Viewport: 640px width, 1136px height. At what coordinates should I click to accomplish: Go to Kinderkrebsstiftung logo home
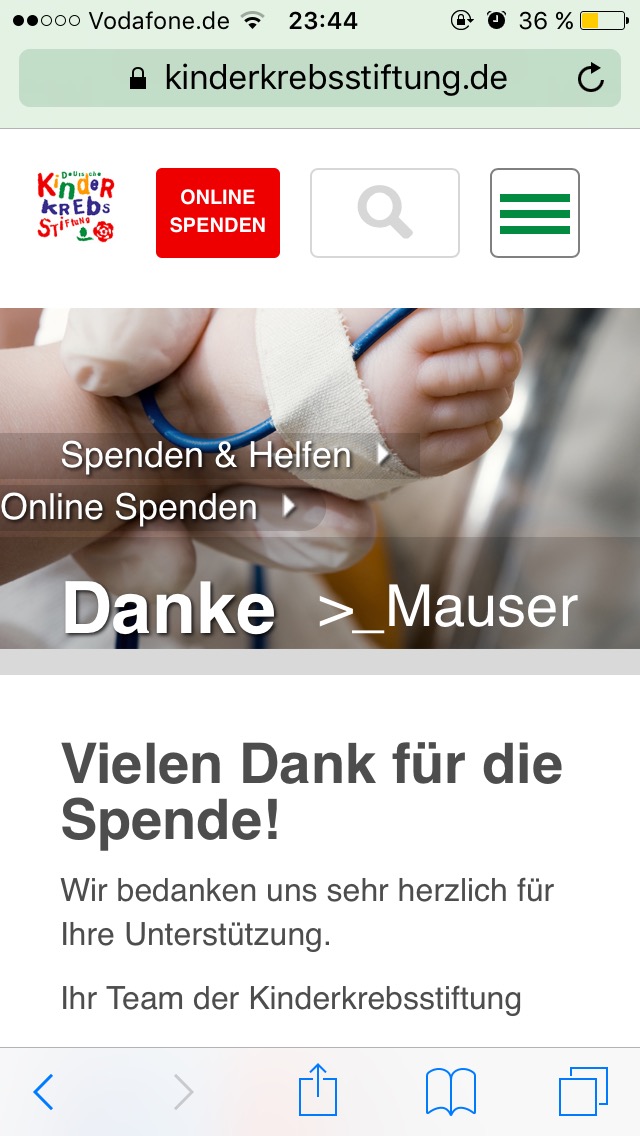coord(76,207)
